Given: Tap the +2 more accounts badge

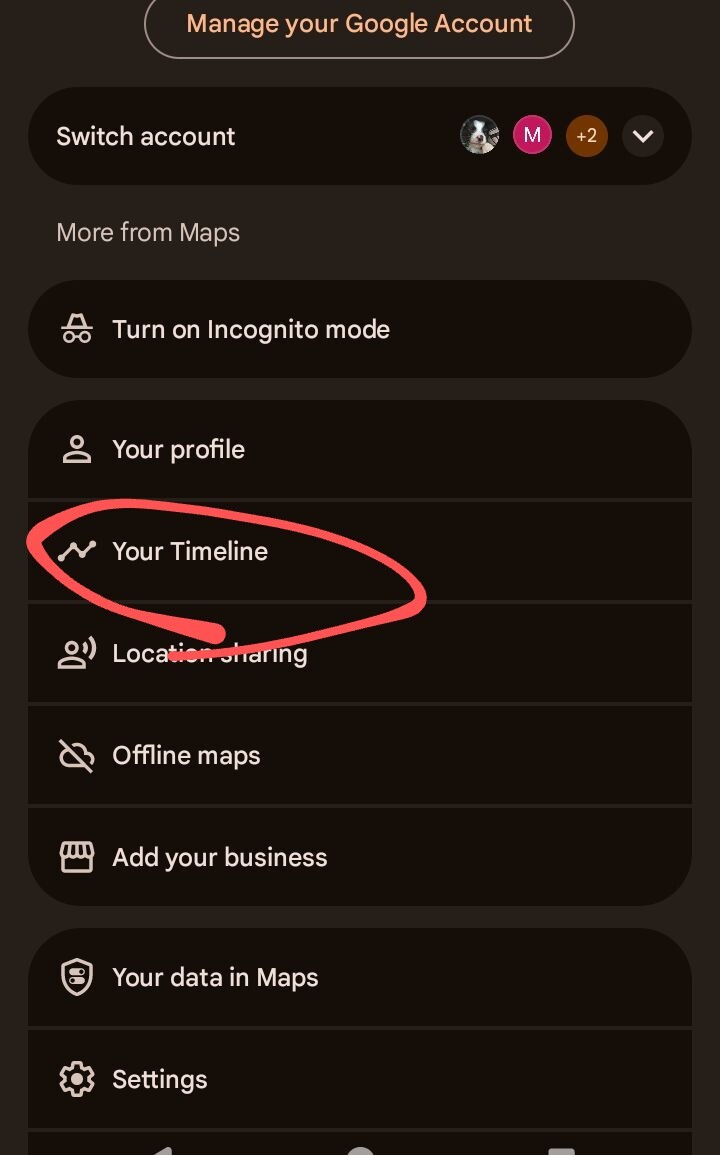Looking at the screenshot, I should click(x=587, y=136).
